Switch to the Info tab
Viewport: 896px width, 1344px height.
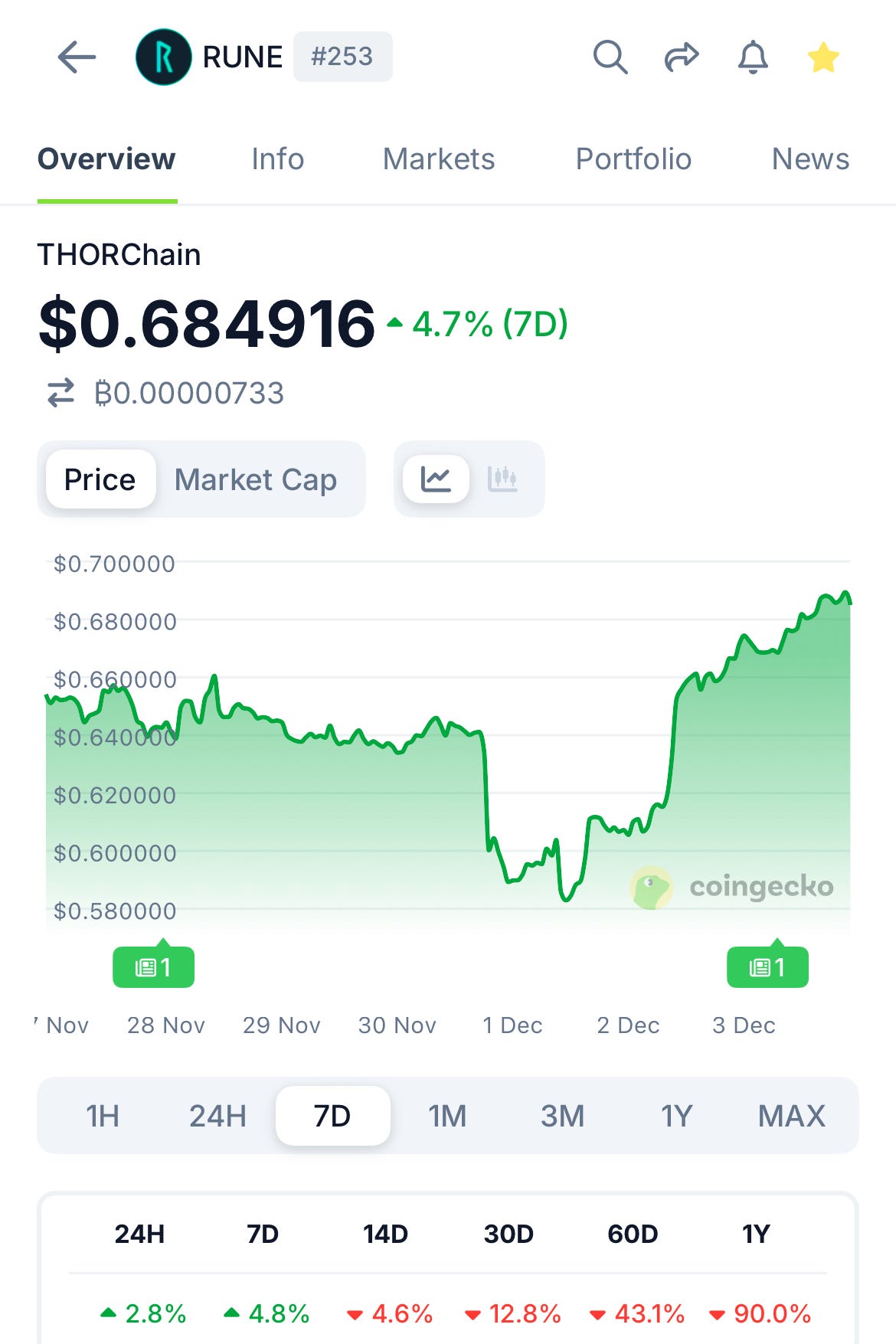click(x=278, y=159)
